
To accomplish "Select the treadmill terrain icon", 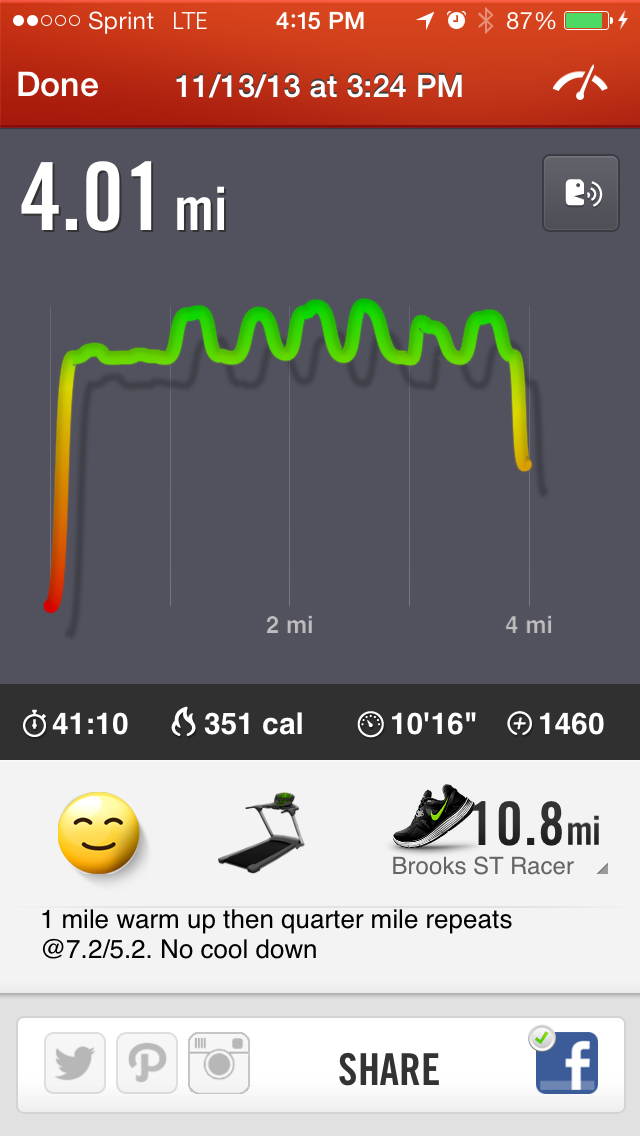I will tap(263, 832).
